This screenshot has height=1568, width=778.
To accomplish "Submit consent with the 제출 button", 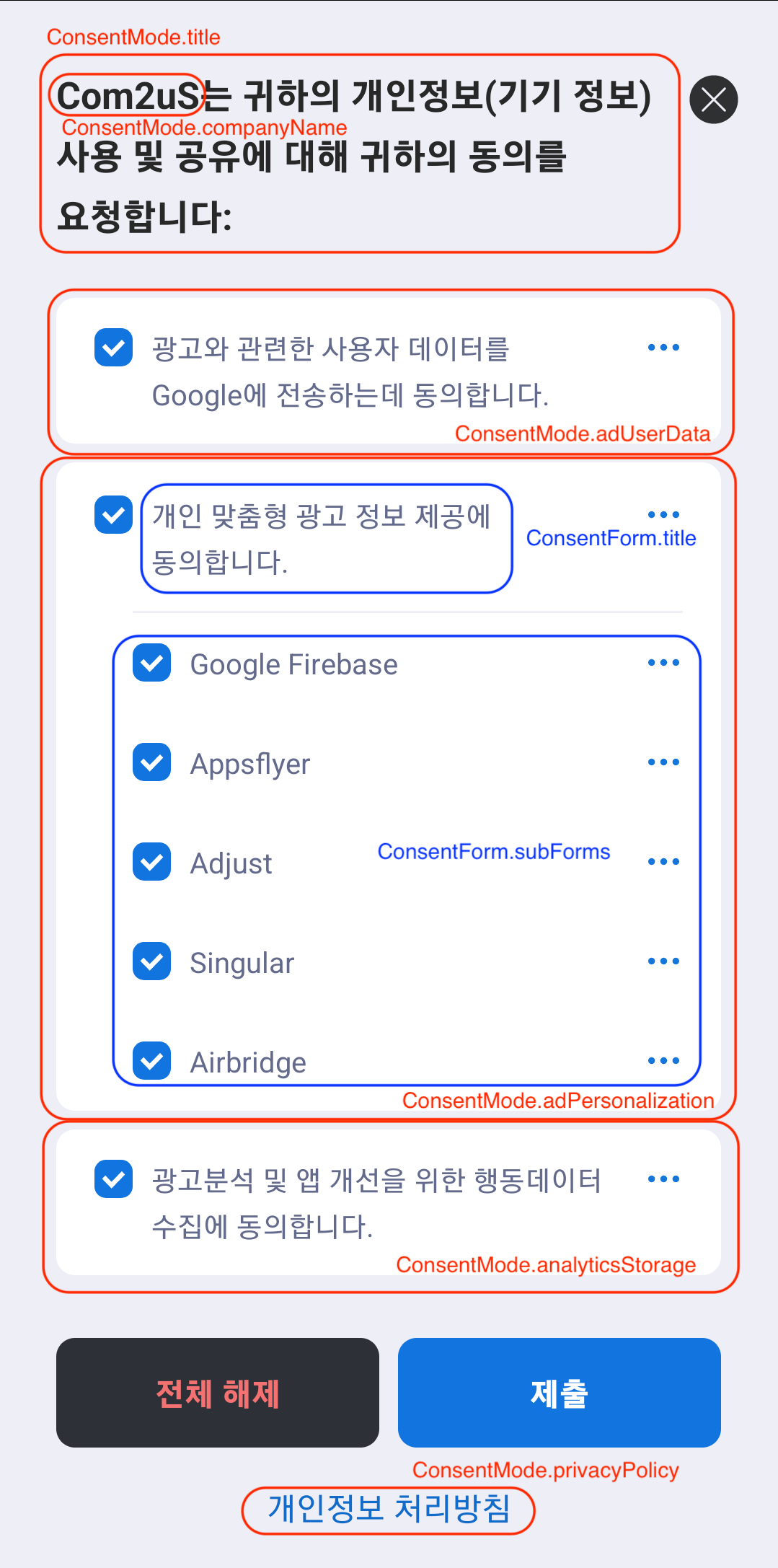I will 559,1393.
